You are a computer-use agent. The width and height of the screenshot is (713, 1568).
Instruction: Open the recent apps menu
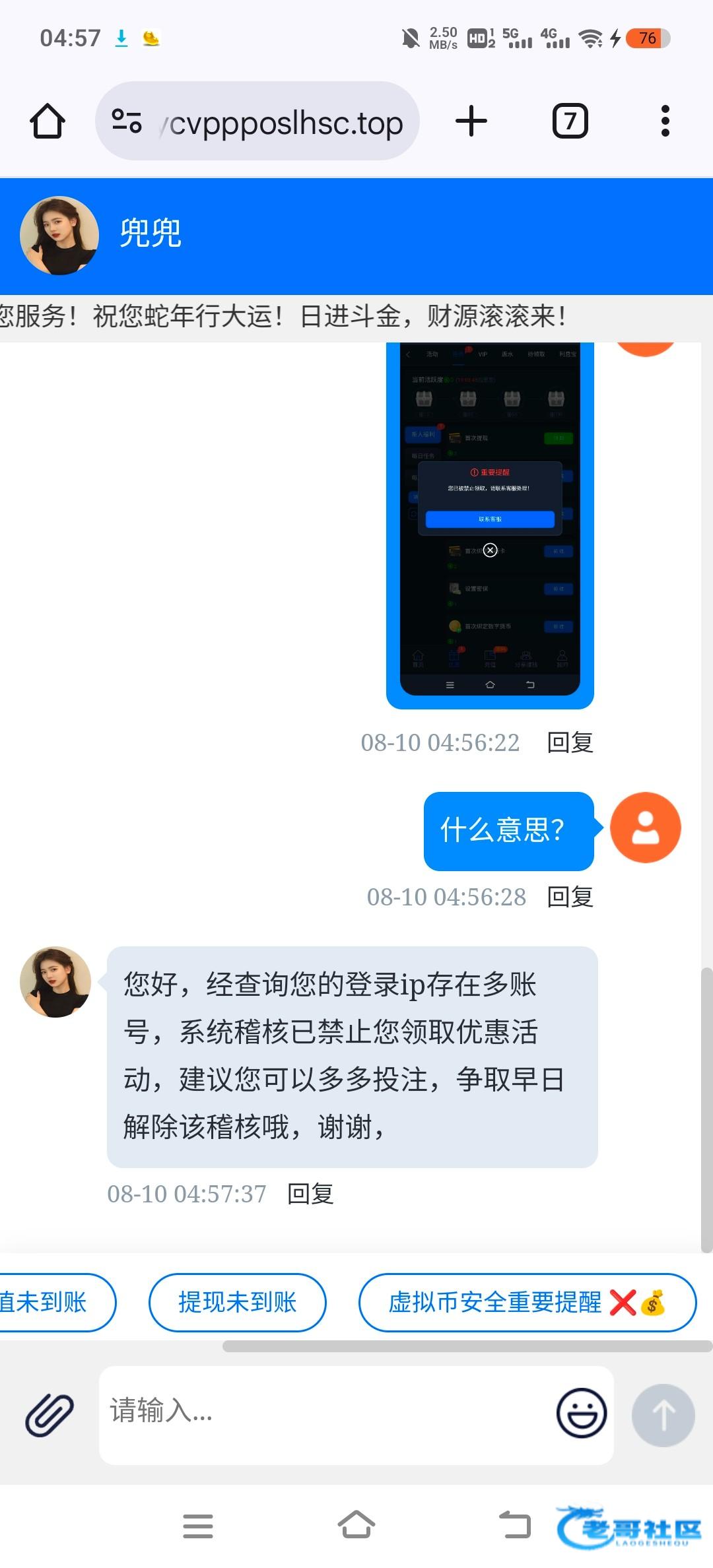[198, 1525]
